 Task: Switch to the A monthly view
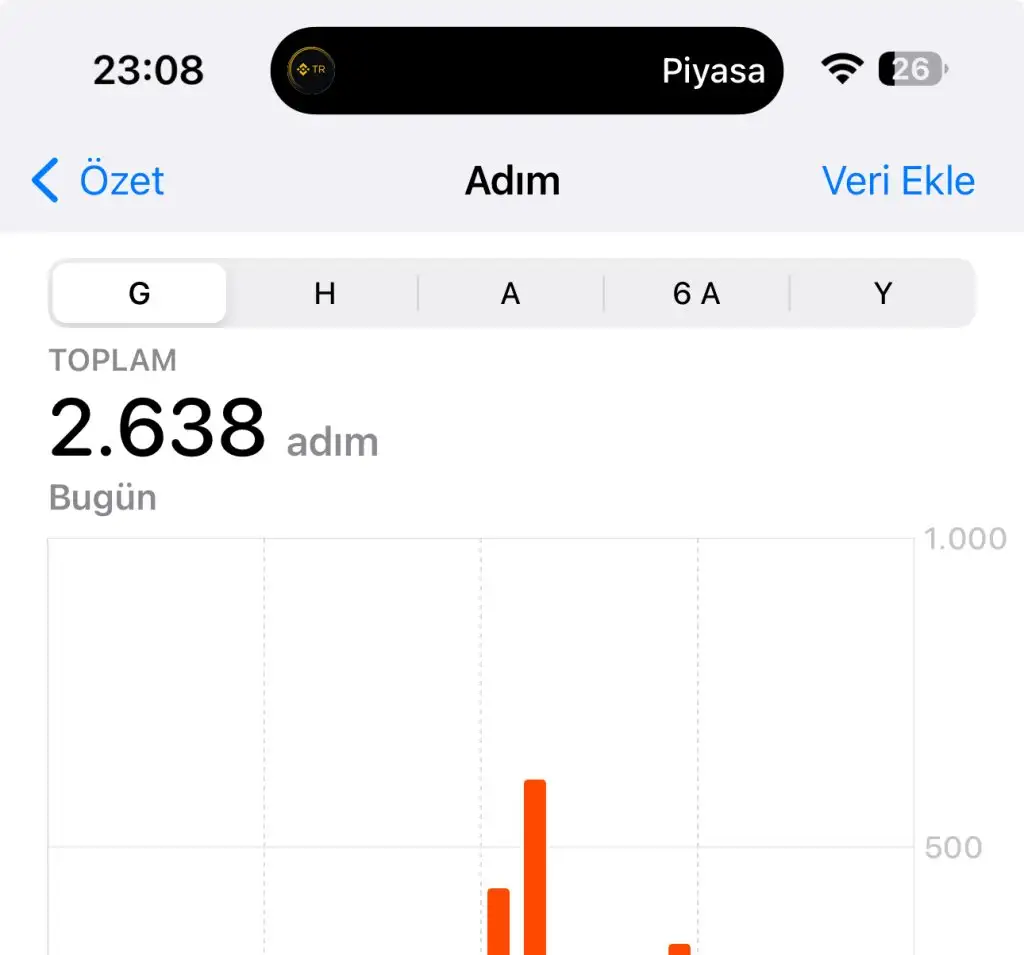tap(510, 294)
